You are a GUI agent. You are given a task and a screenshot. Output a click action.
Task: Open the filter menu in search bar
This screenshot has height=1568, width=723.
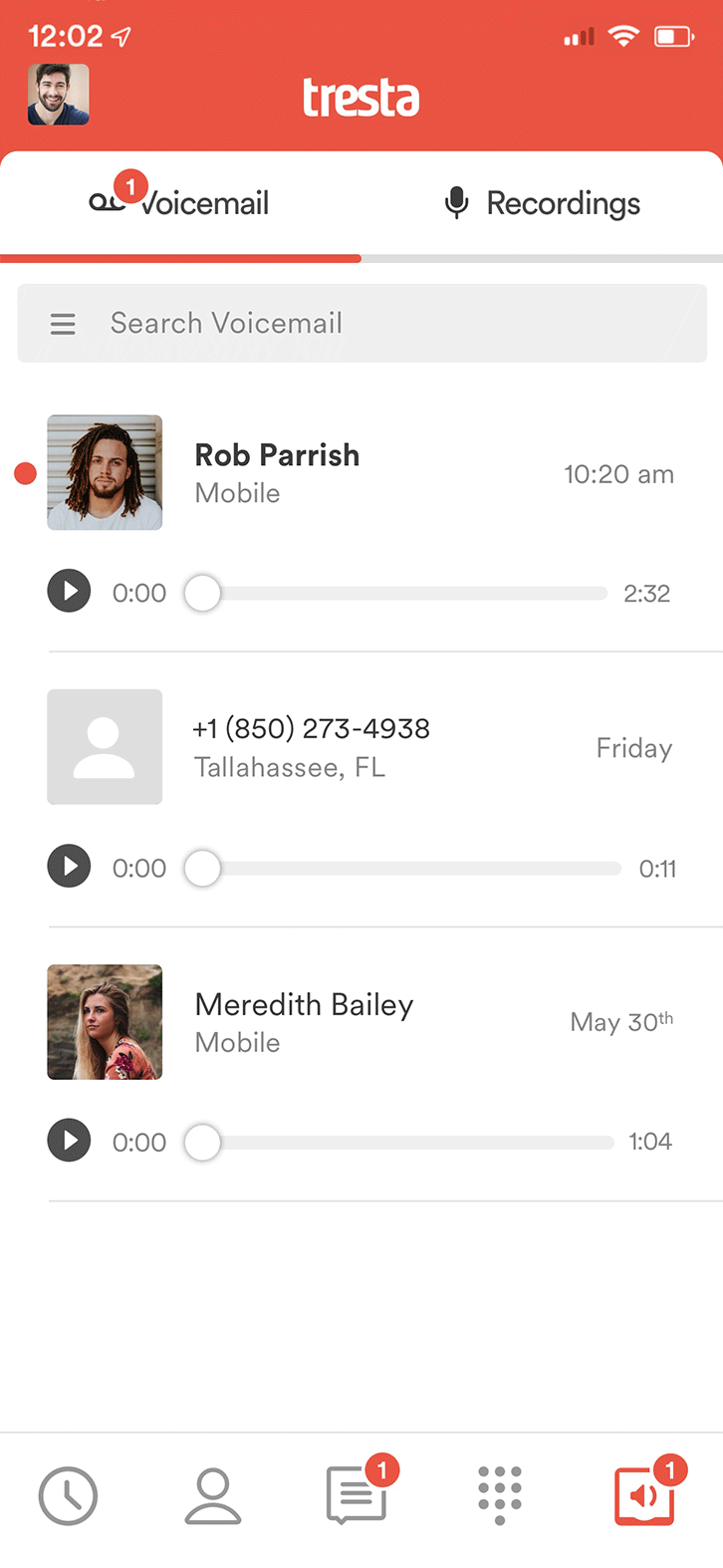63,324
